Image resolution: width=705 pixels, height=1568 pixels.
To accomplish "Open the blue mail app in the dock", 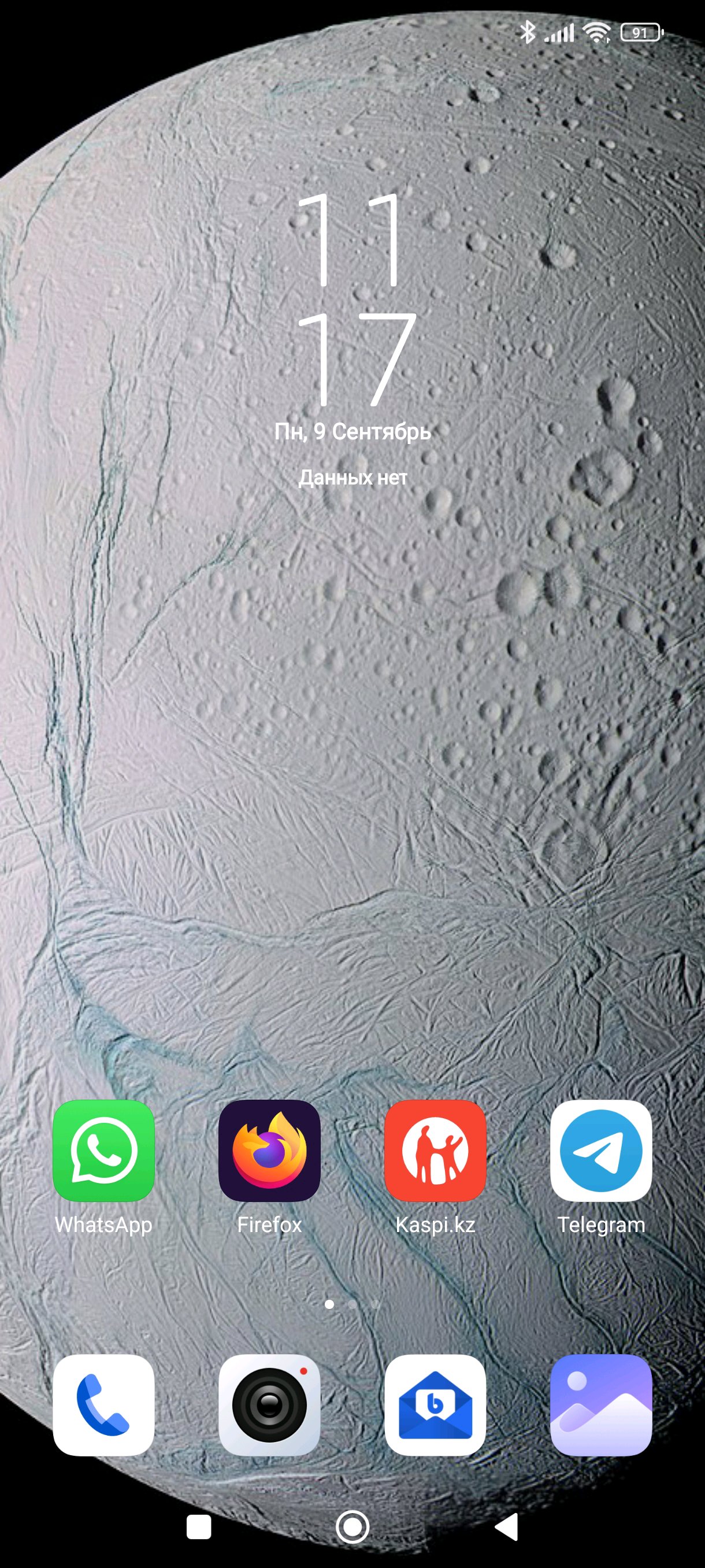I will [435, 1405].
